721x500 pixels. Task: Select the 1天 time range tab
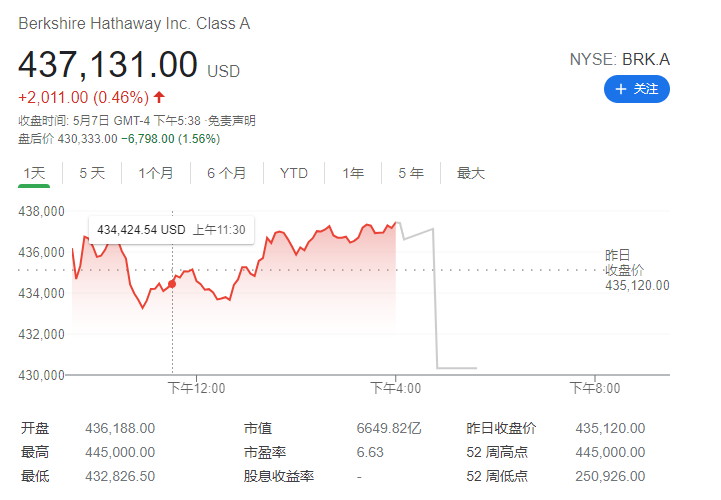click(x=35, y=173)
